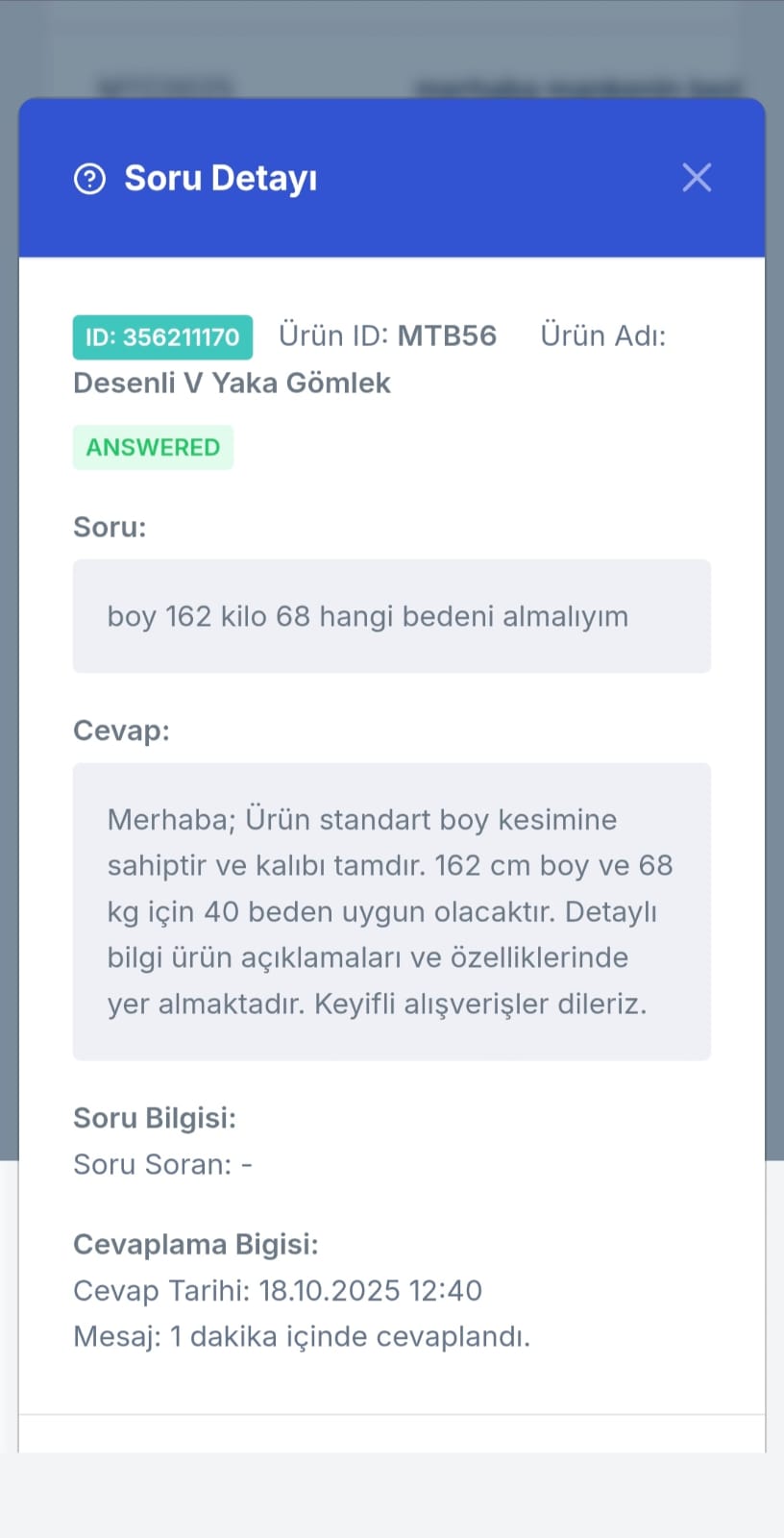Click the Soru Bilgisi heading
Viewport: 784px width, 1538px height.
pos(155,1118)
